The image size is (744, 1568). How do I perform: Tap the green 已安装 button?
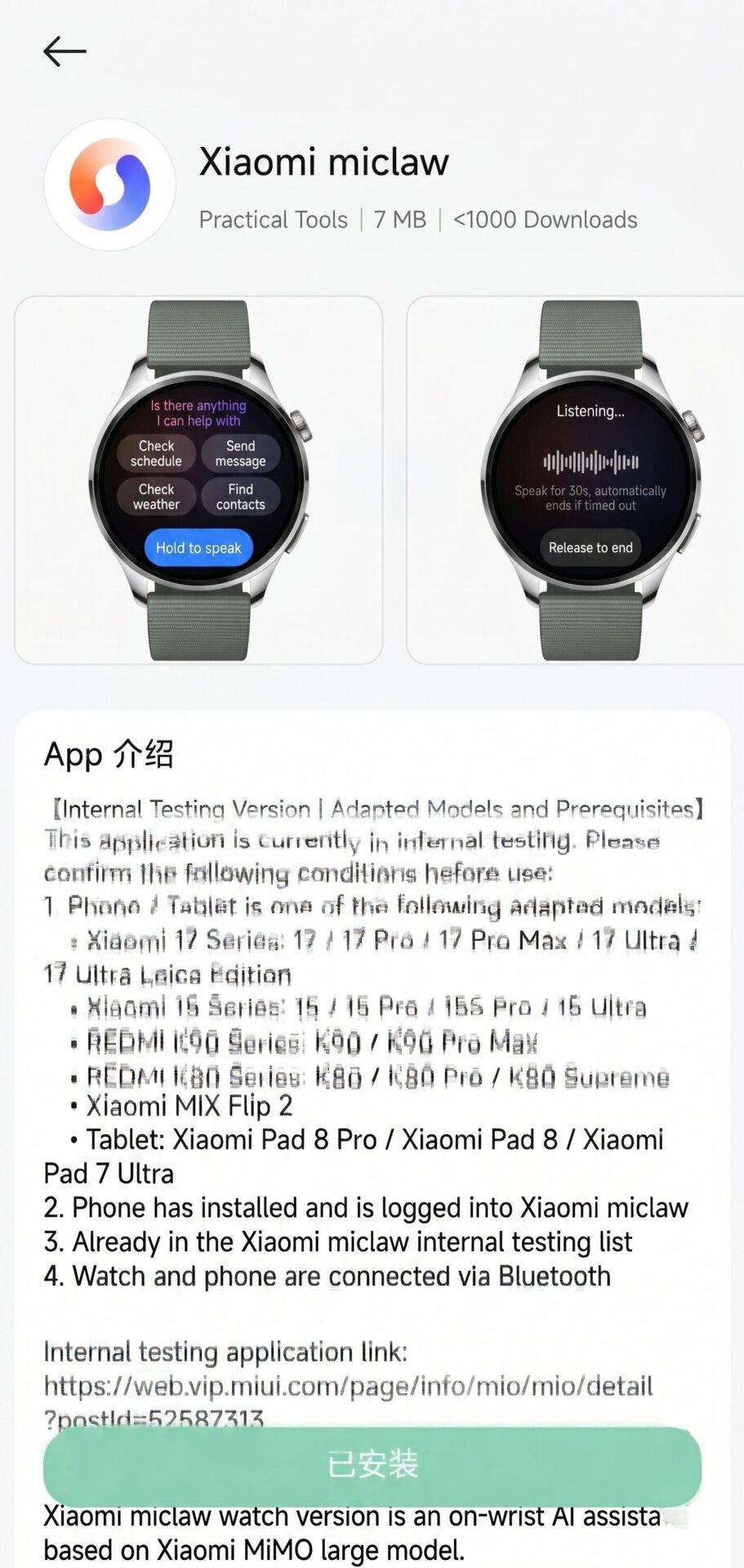[x=372, y=1464]
